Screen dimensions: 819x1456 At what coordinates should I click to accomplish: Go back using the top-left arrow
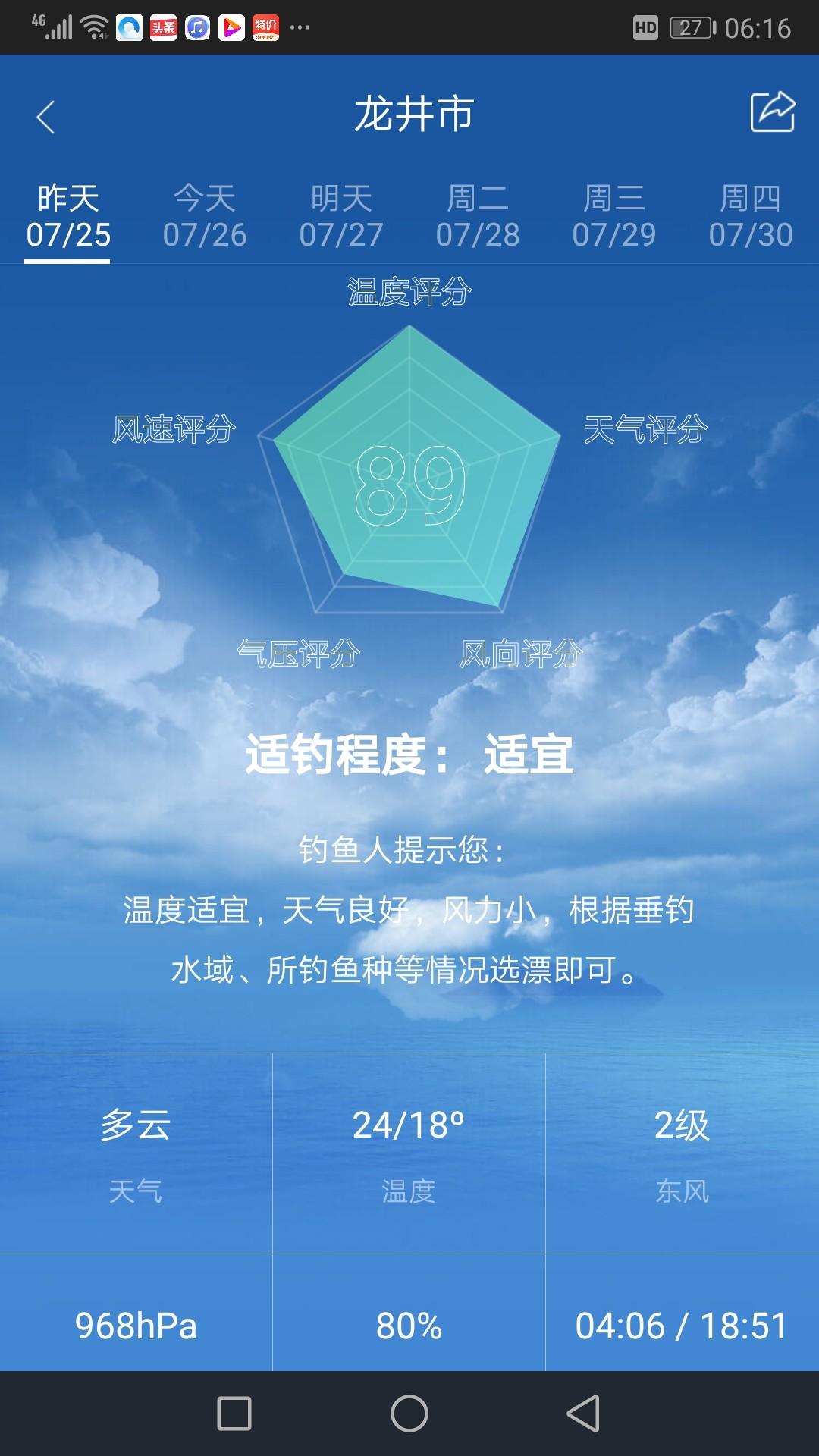click(45, 117)
